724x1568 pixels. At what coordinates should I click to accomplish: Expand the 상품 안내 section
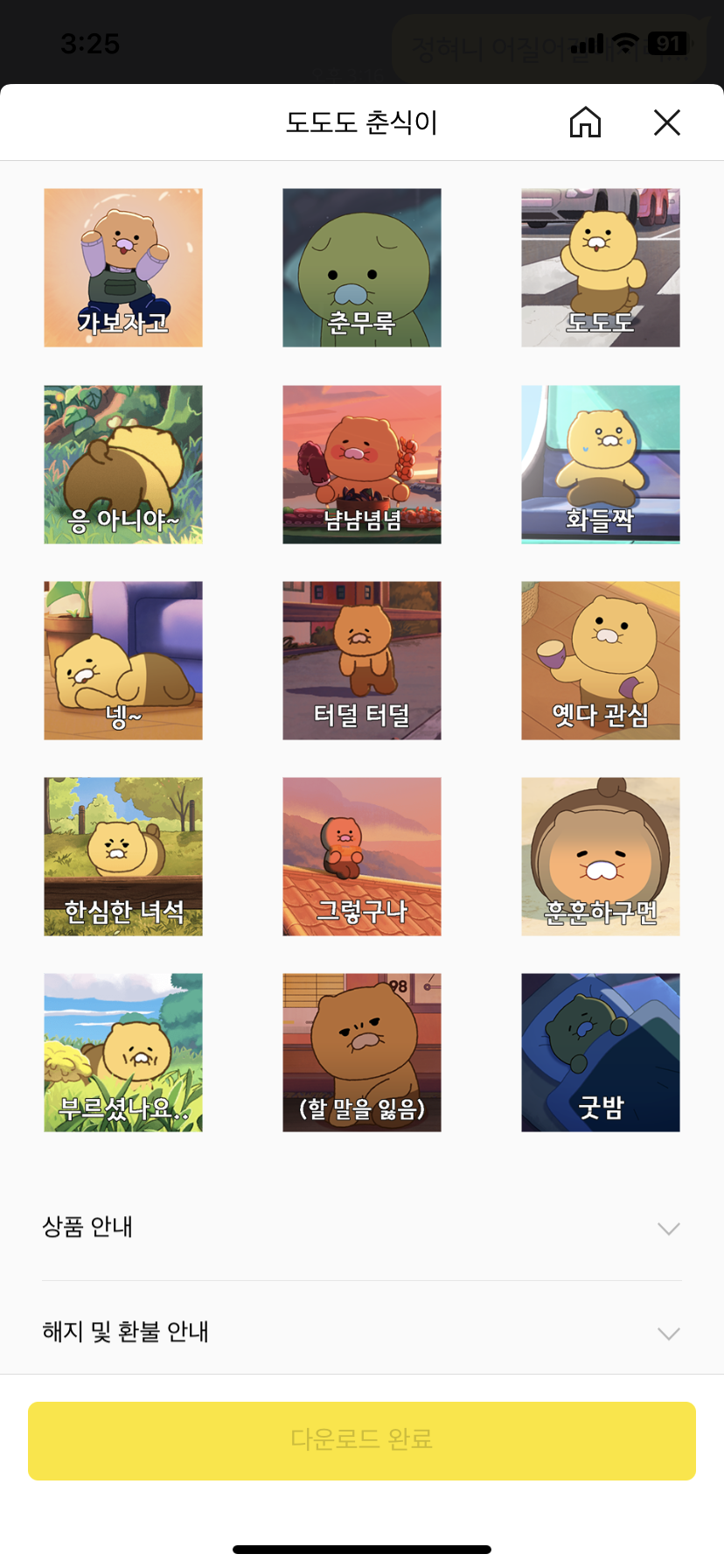[362, 1228]
